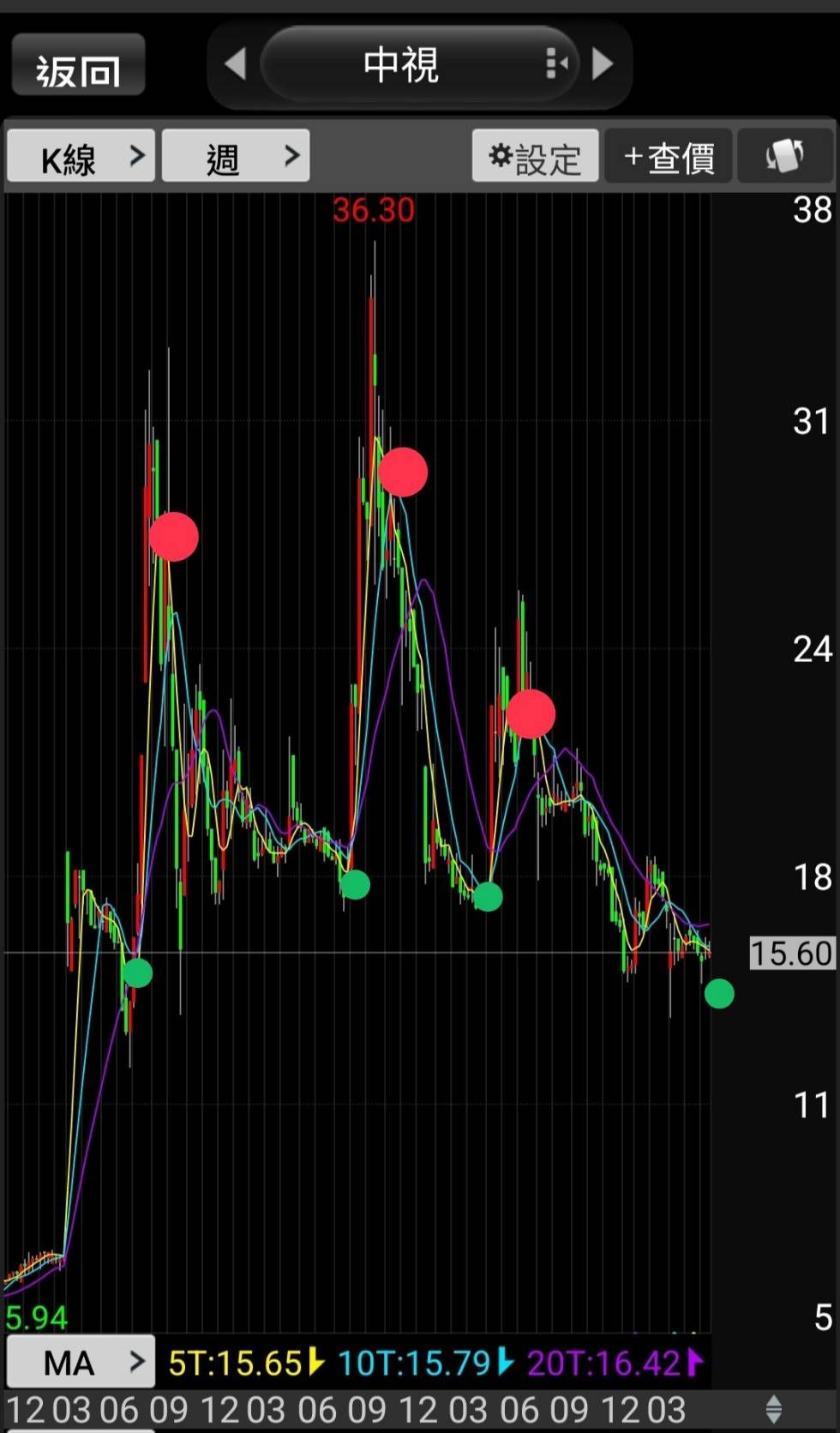The height and width of the screenshot is (1433, 840).
Task: Change the 週 period selector
Action: tap(236, 157)
